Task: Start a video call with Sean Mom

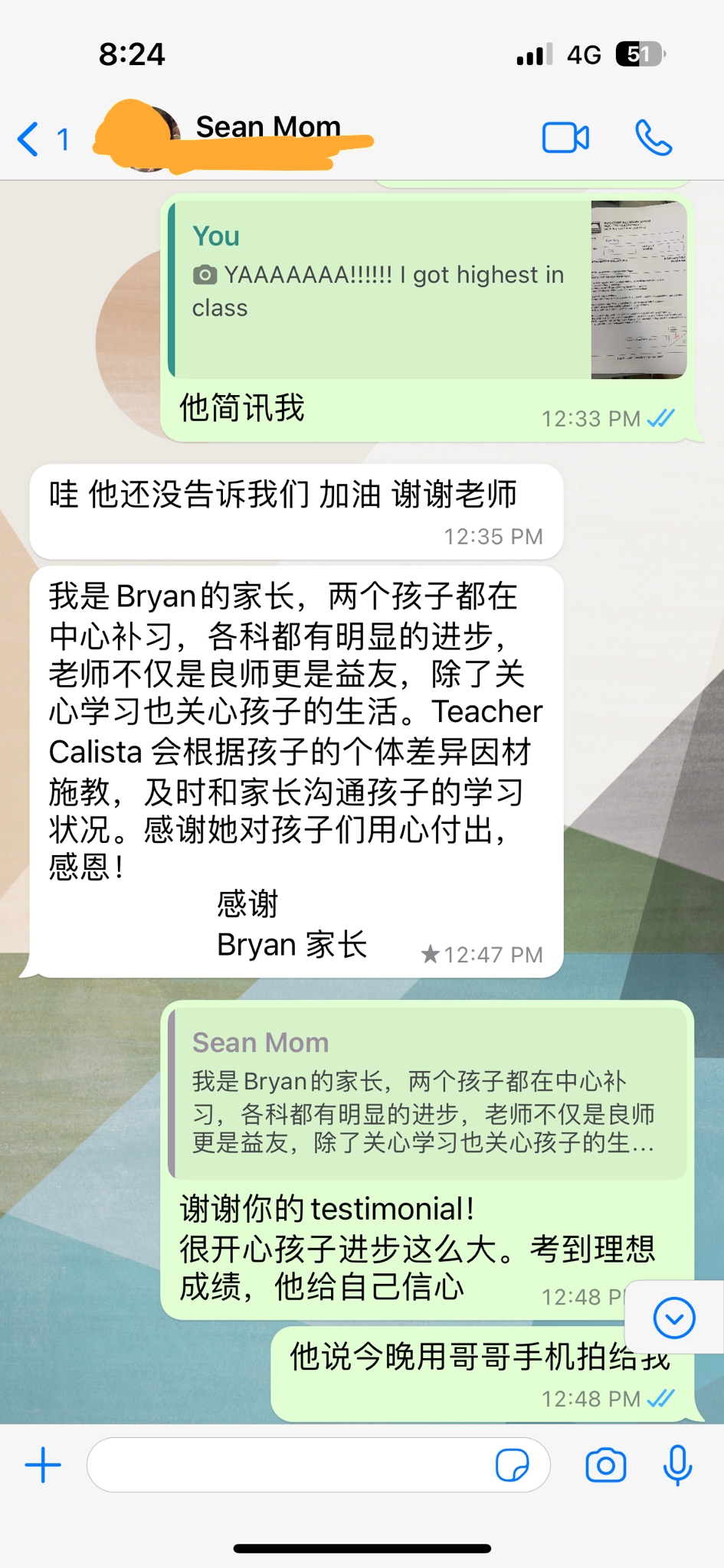Action: pos(565,139)
